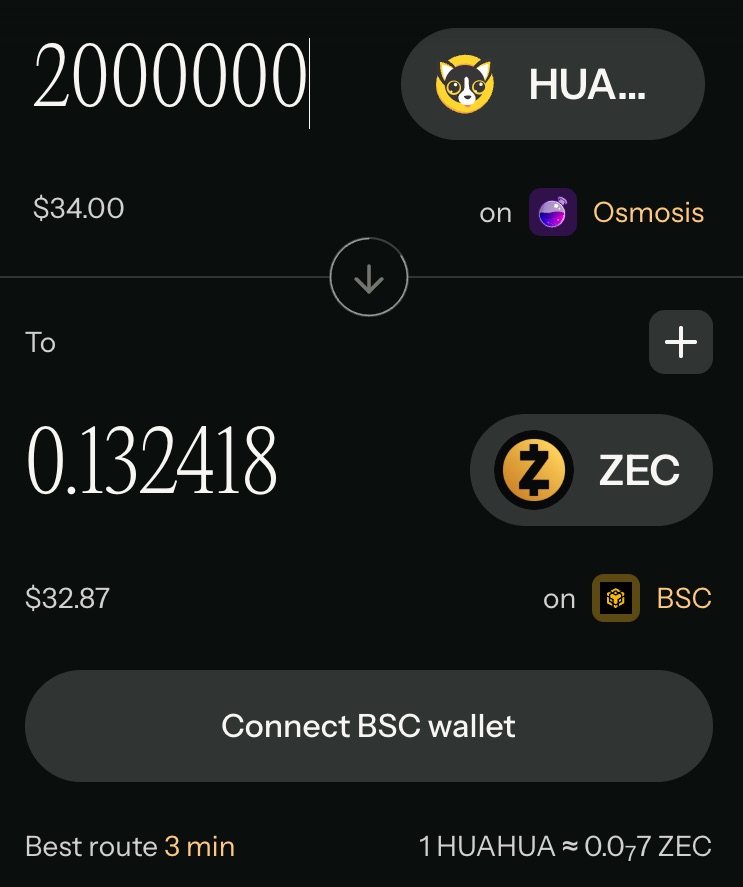Image resolution: width=743 pixels, height=887 pixels.
Task: Open the ZEC destination token selector
Action: pos(591,469)
